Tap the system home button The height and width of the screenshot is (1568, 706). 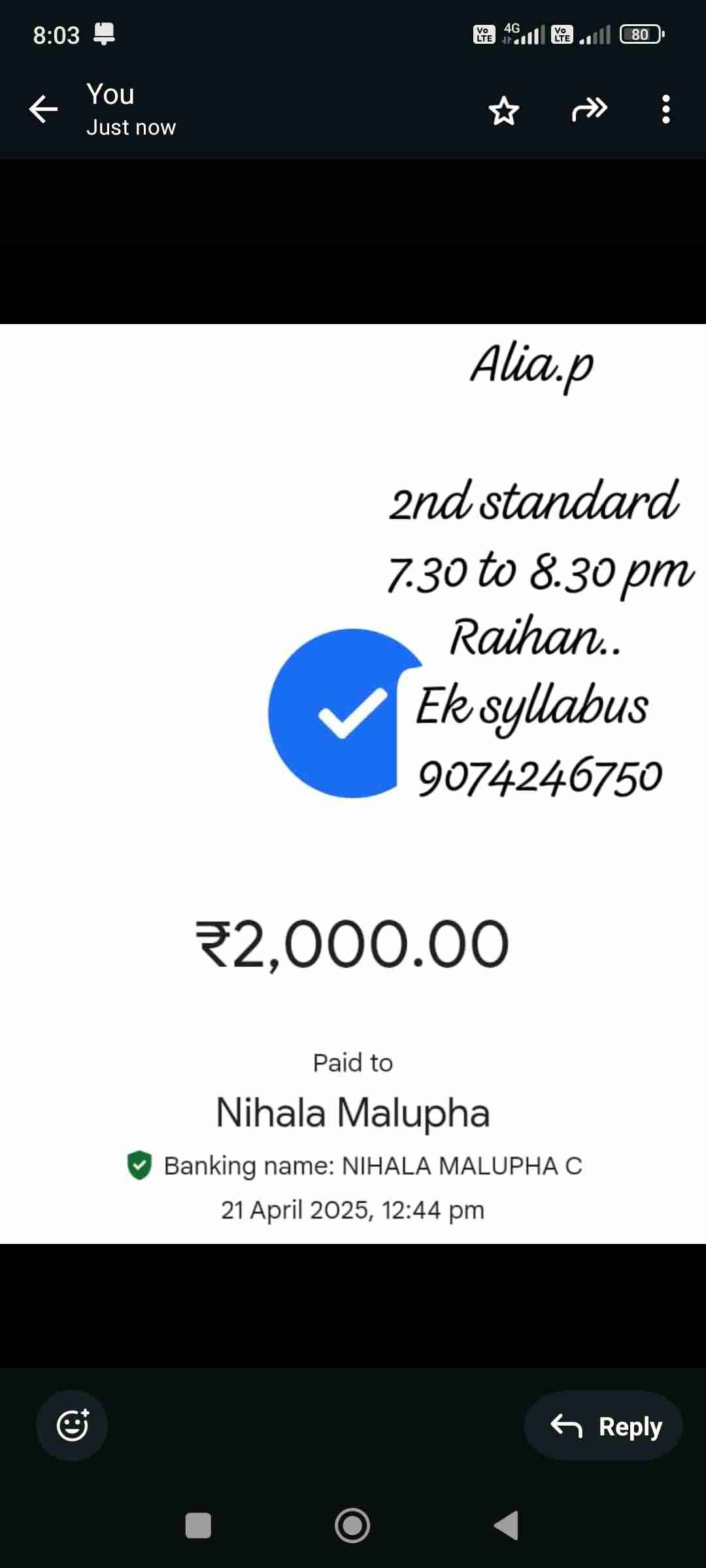pos(352,1526)
